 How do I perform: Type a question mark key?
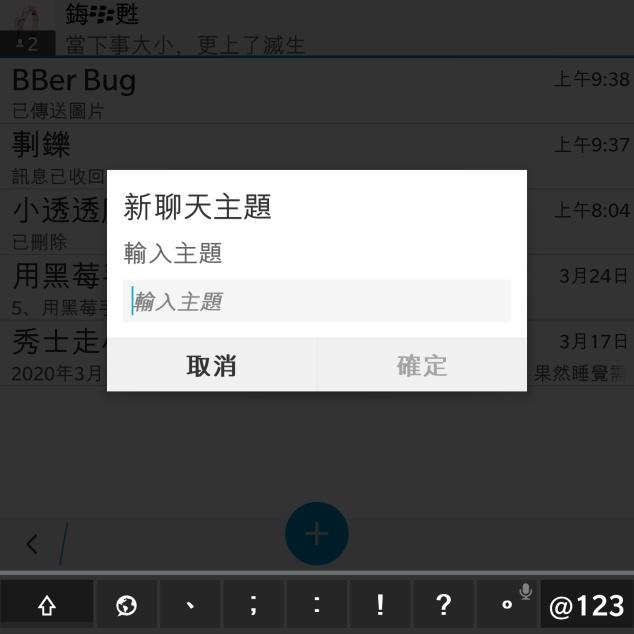point(443,606)
